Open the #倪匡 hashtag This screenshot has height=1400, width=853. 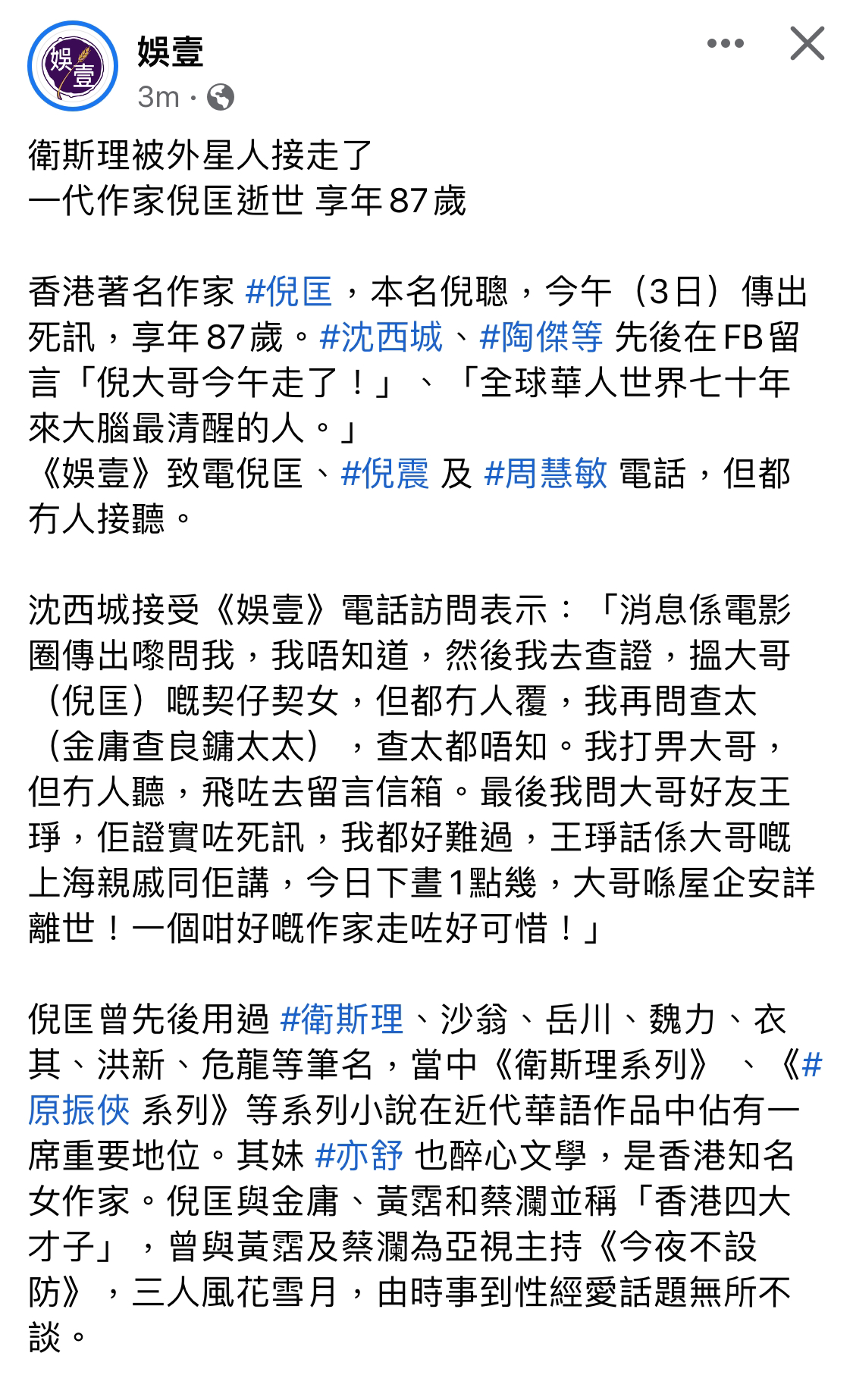290,292
